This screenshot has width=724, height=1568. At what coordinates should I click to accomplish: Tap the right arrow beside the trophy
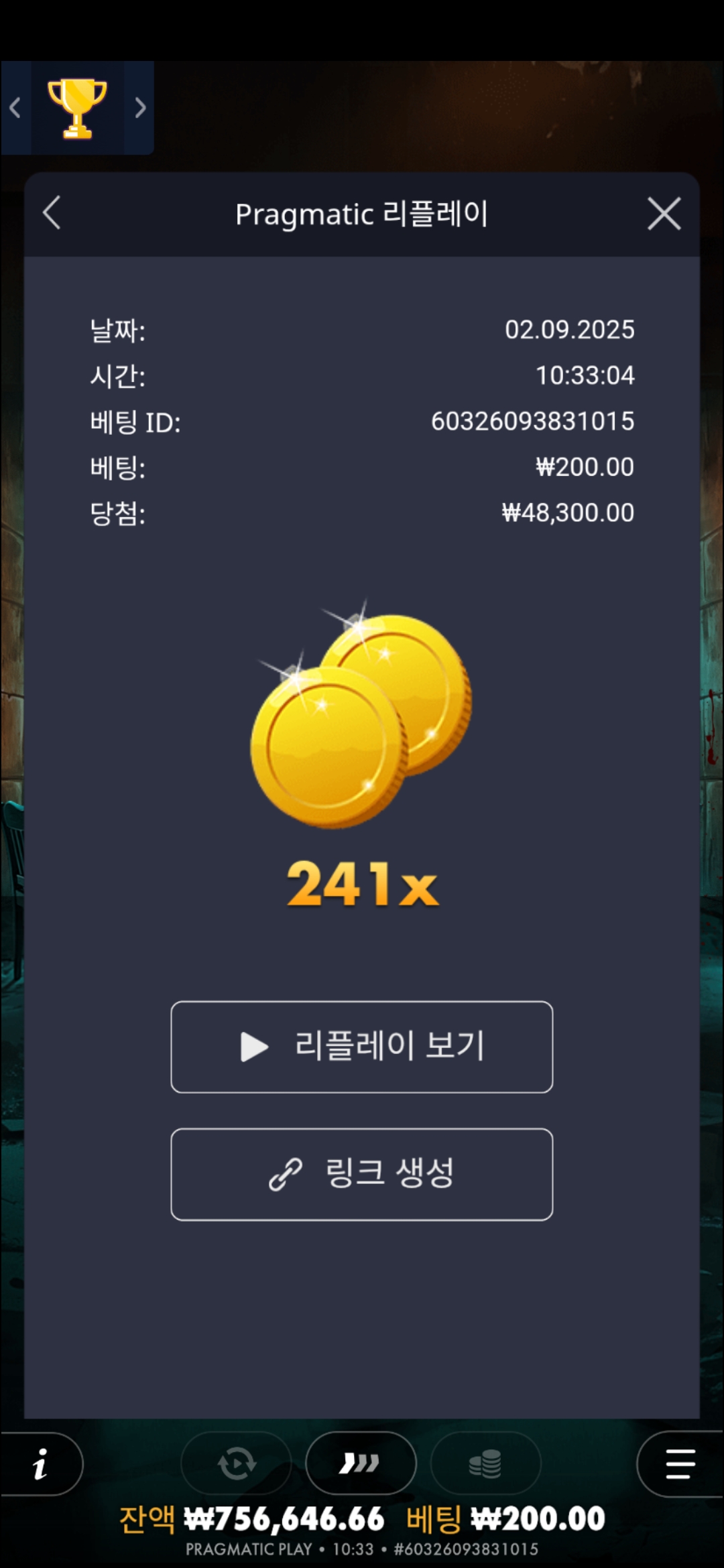[139, 108]
